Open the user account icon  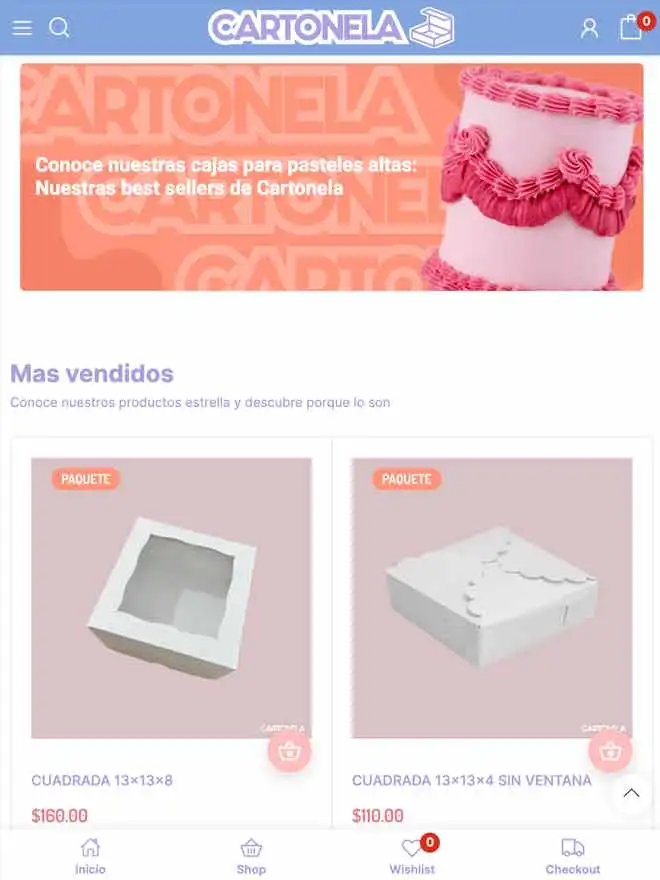point(589,28)
